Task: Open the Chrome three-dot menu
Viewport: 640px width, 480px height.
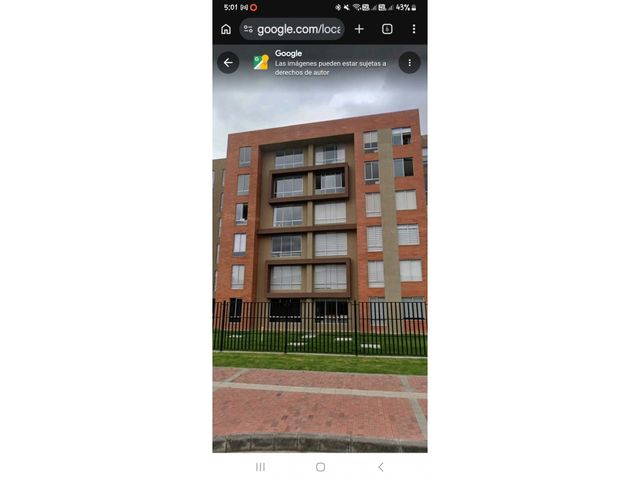Action: tap(414, 29)
